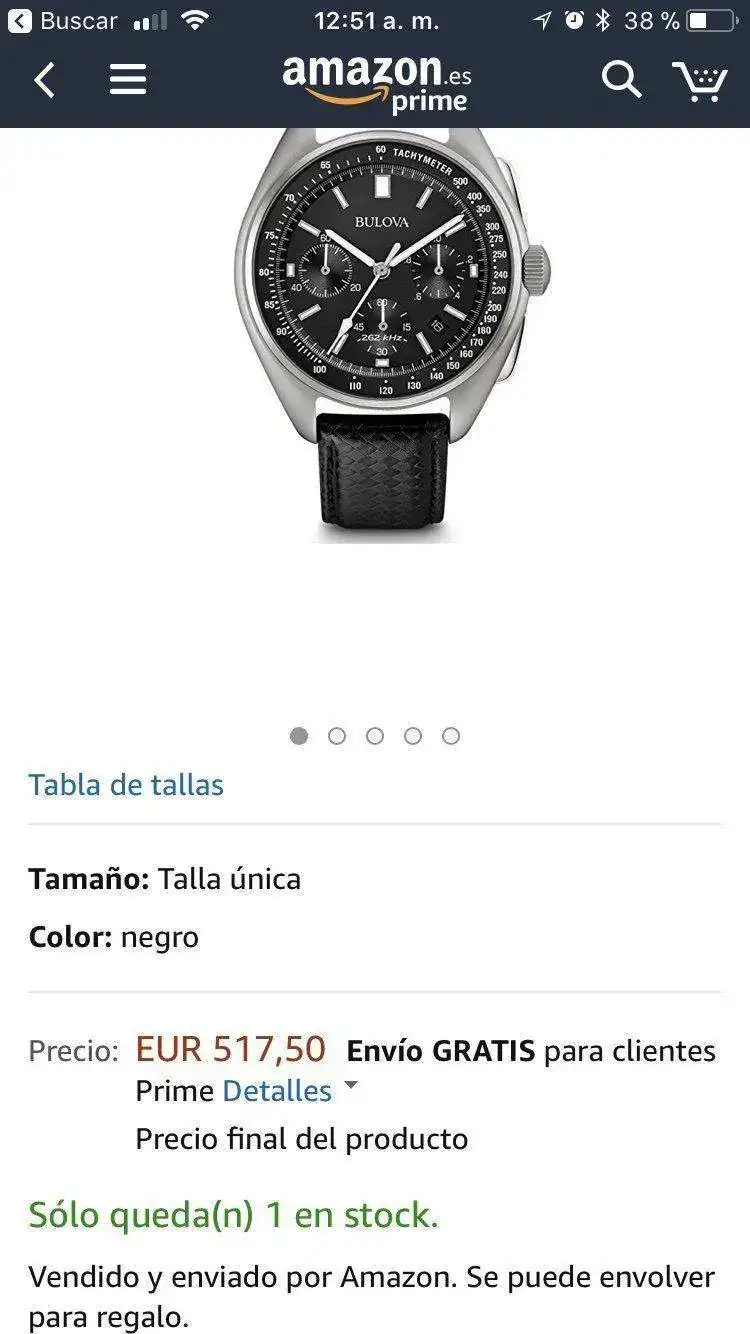Go back to the previous page
This screenshot has height=1334, width=750.
(45, 80)
